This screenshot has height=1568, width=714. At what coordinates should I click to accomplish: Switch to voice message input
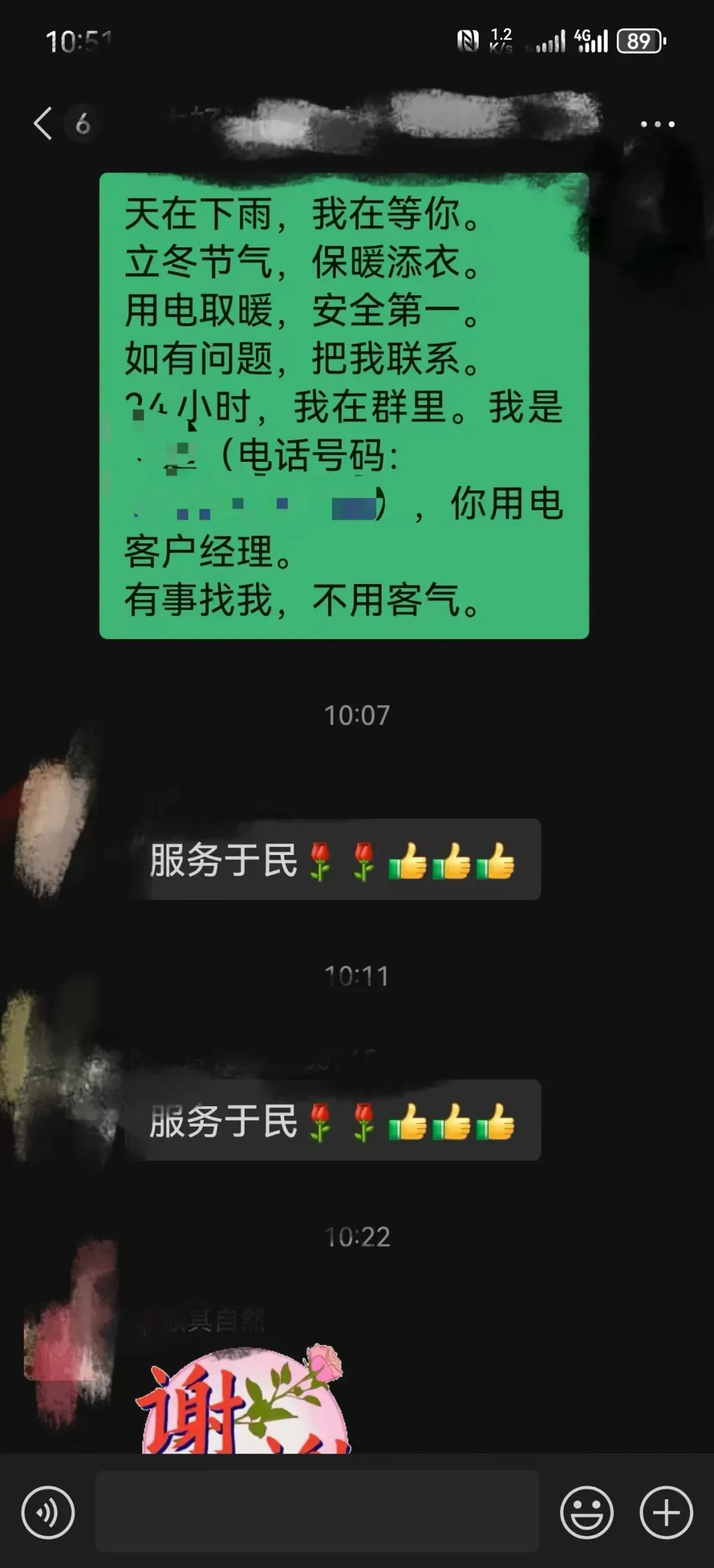click(x=48, y=1512)
